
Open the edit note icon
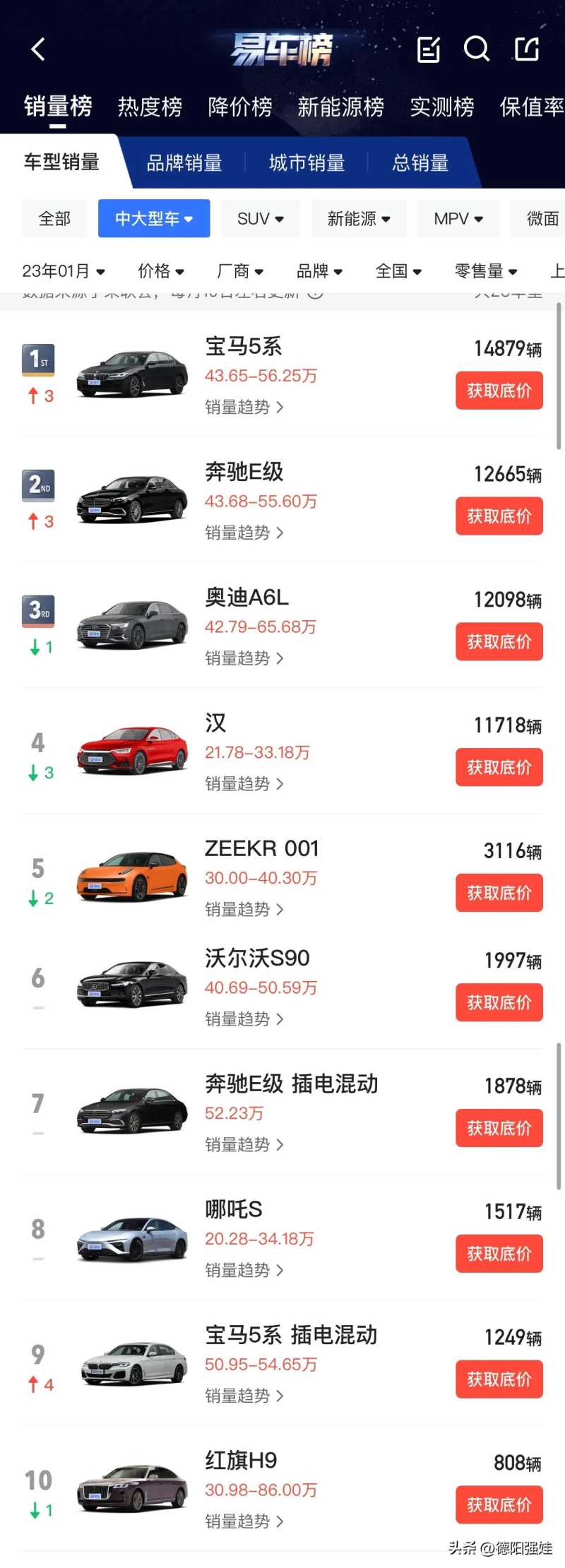(x=429, y=49)
